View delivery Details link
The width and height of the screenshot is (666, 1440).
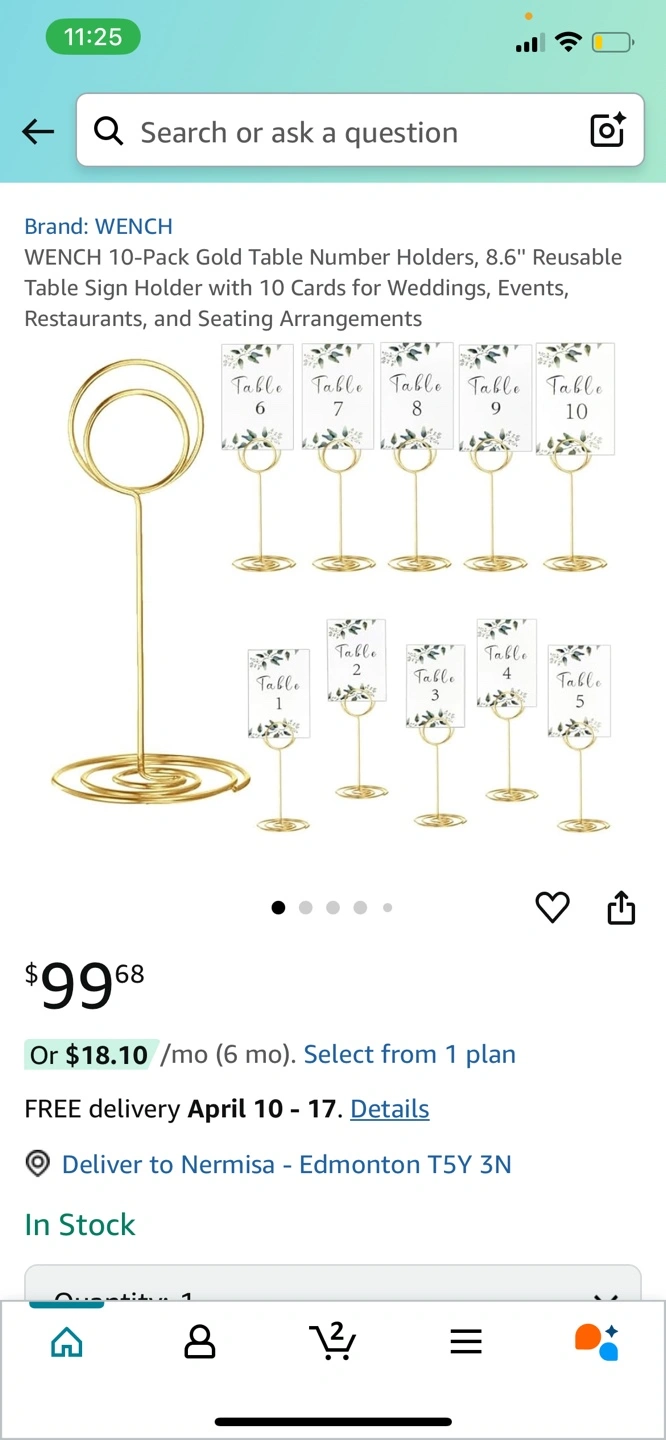[x=389, y=1109]
